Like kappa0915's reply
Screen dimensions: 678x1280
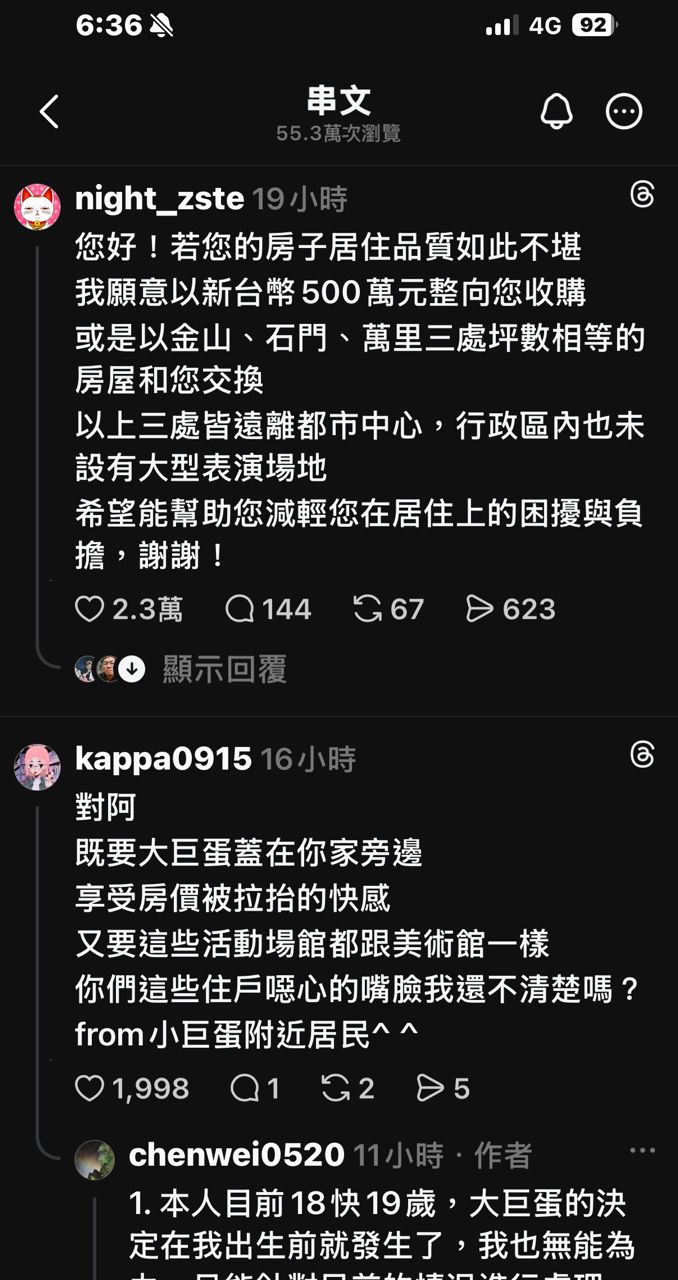(x=90, y=1088)
